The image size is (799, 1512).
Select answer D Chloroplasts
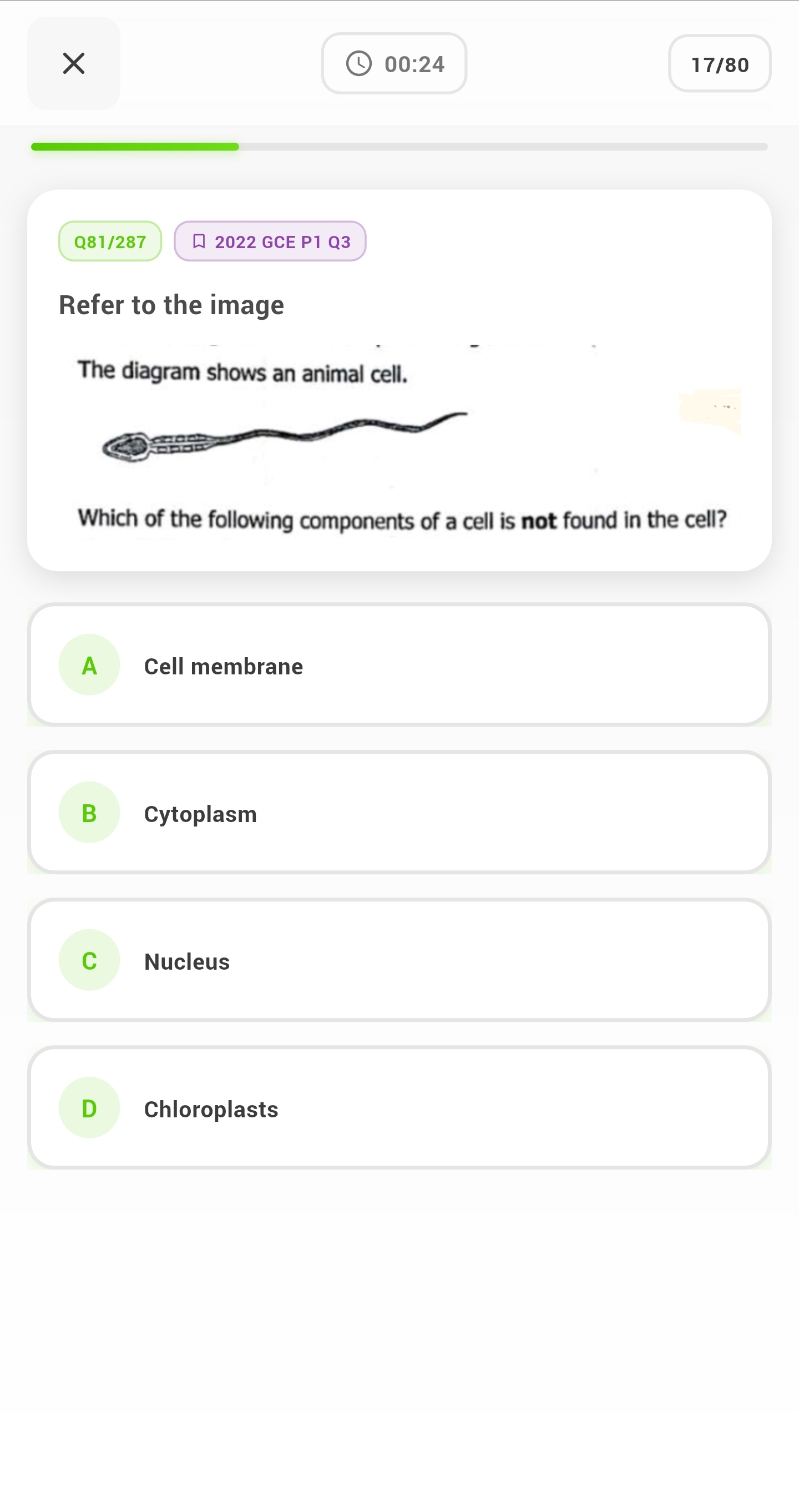[x=399, y=1108]
